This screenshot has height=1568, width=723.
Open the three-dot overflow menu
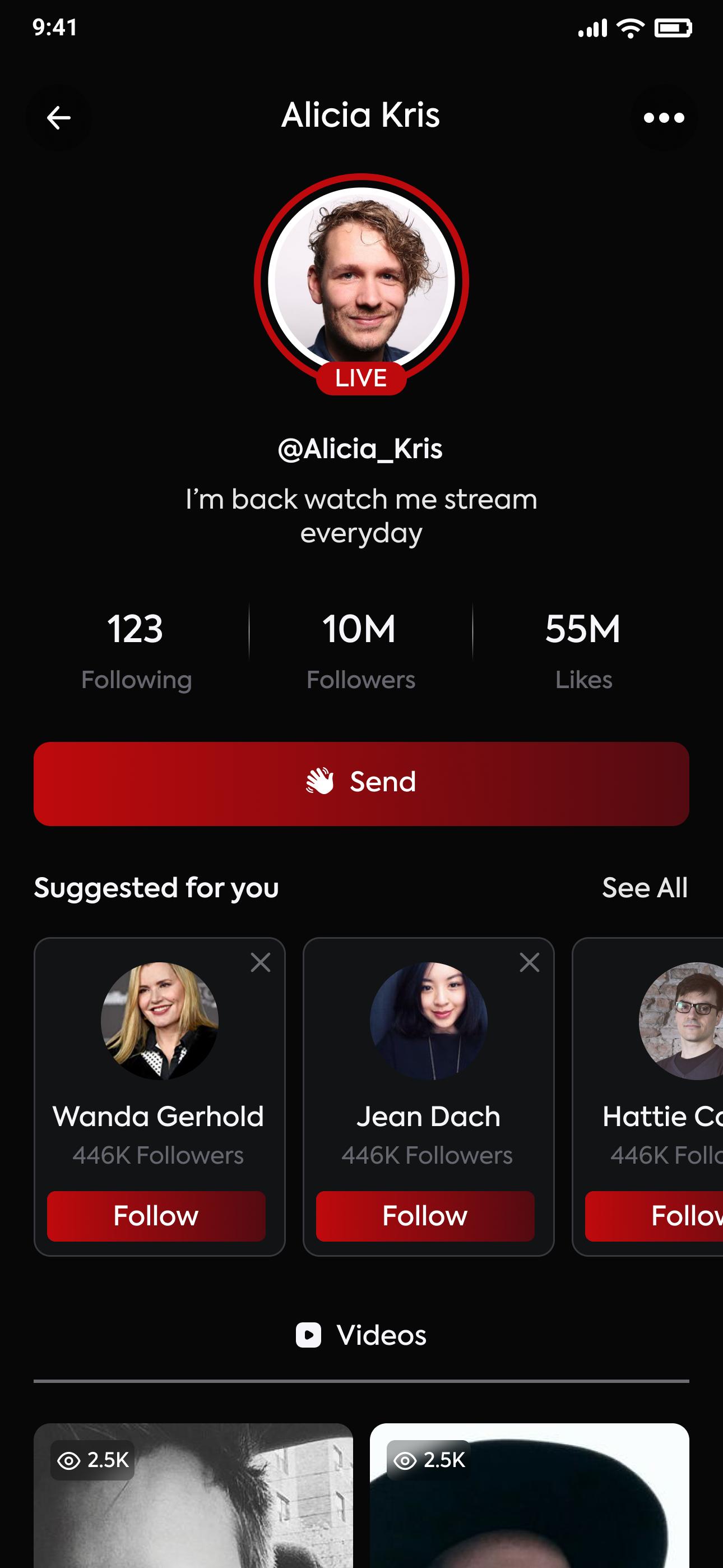(664, 117)
